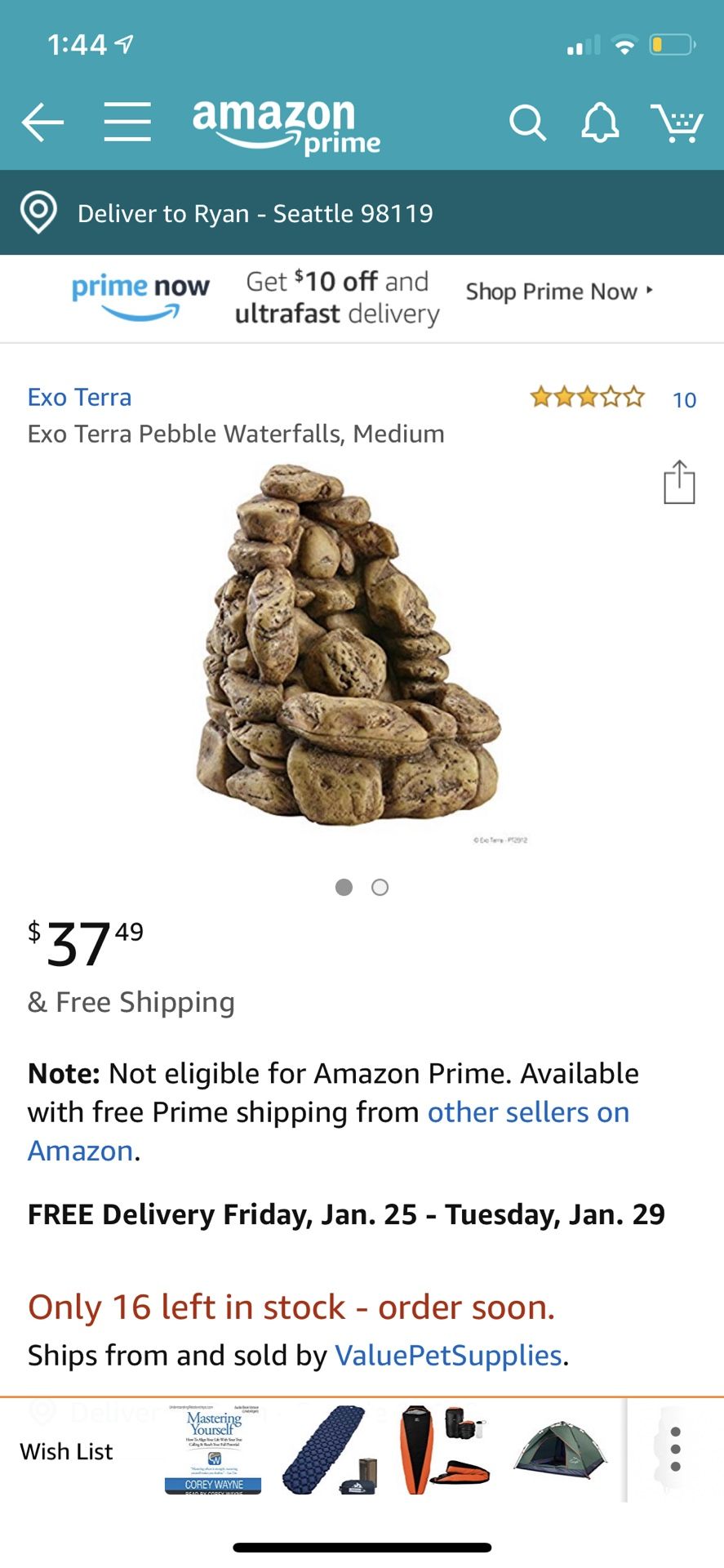Open the search icon
Viewport: 724px width, 1568px height.
pyautogui.click(x=528, y=122)
